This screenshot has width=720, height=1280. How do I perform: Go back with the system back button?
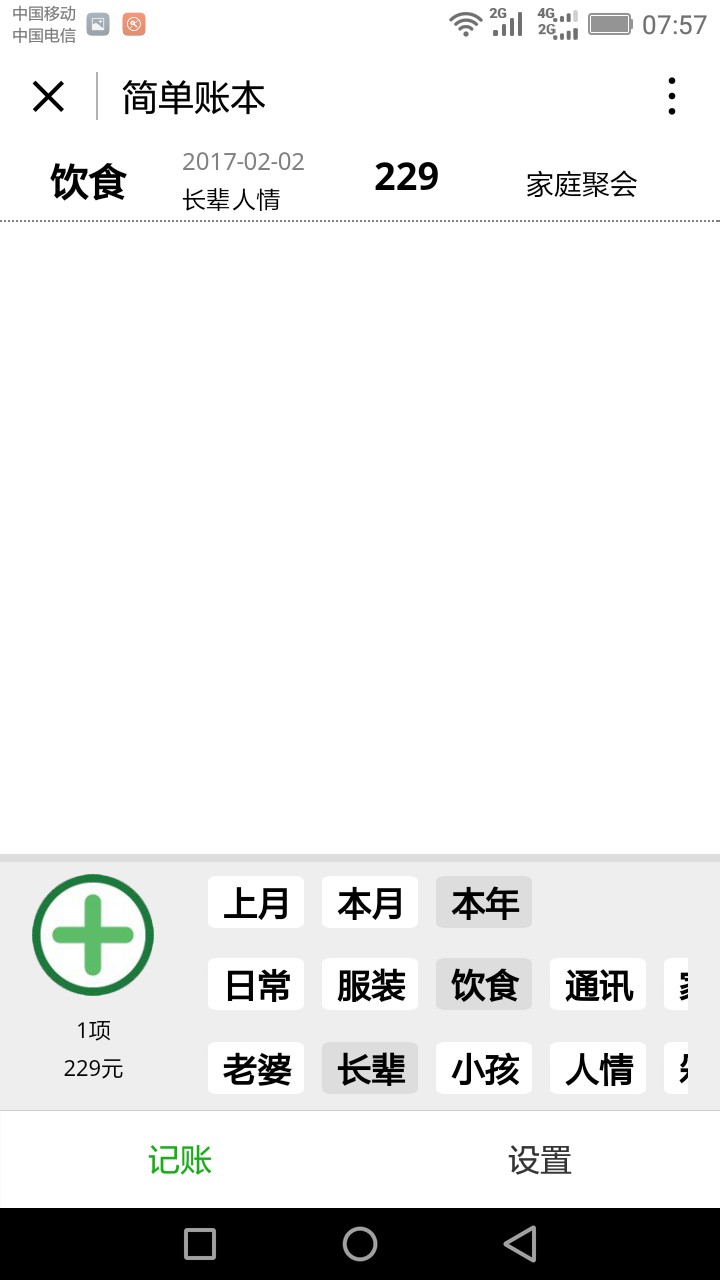(x=520, y=1244)
